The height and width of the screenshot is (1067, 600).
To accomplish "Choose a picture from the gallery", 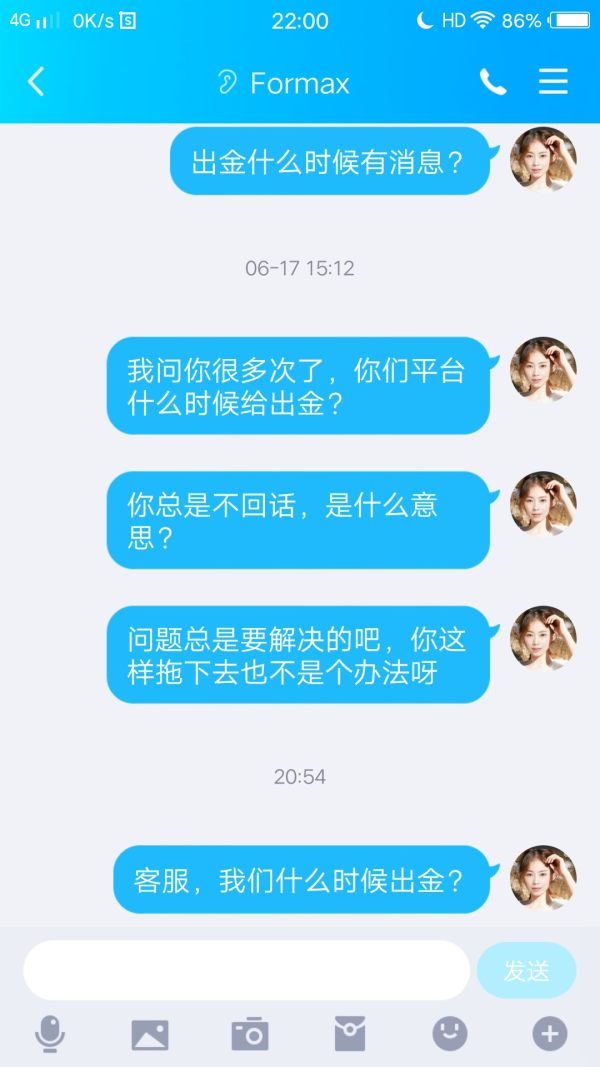I will pos(150,1034).
